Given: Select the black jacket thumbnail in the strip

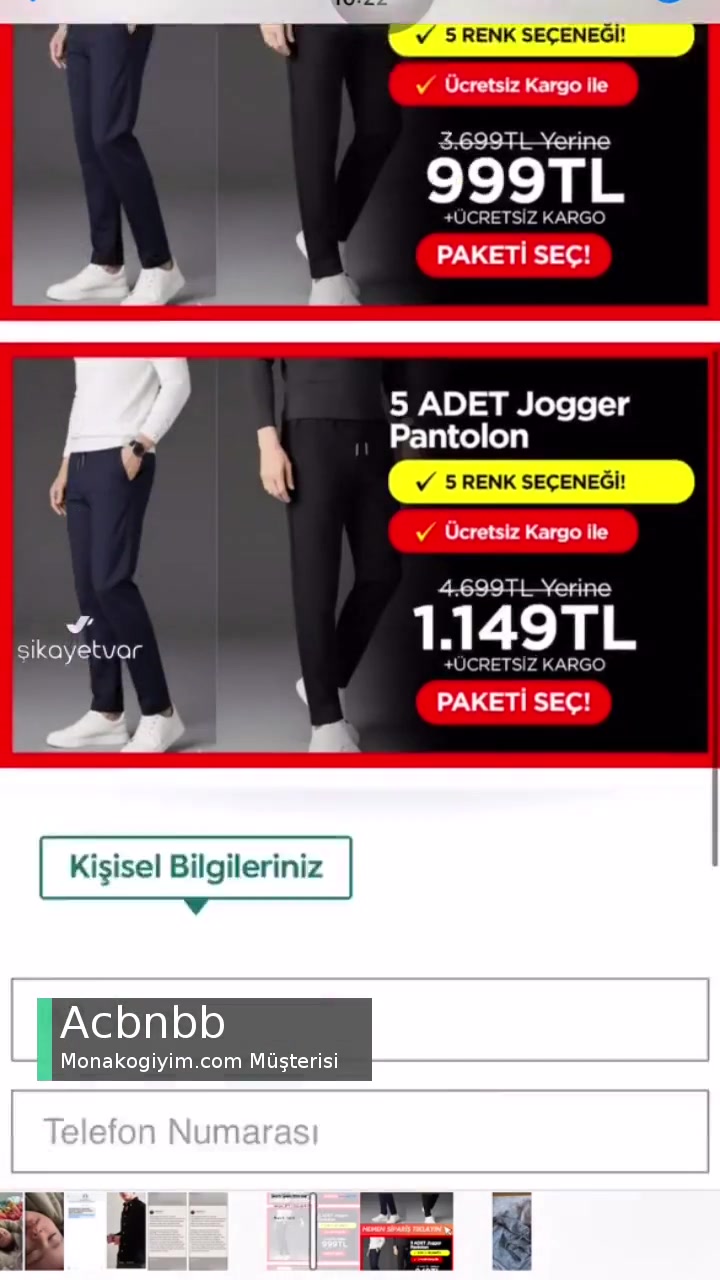Looking at the screenshot, I should [x=125, y=1230].
